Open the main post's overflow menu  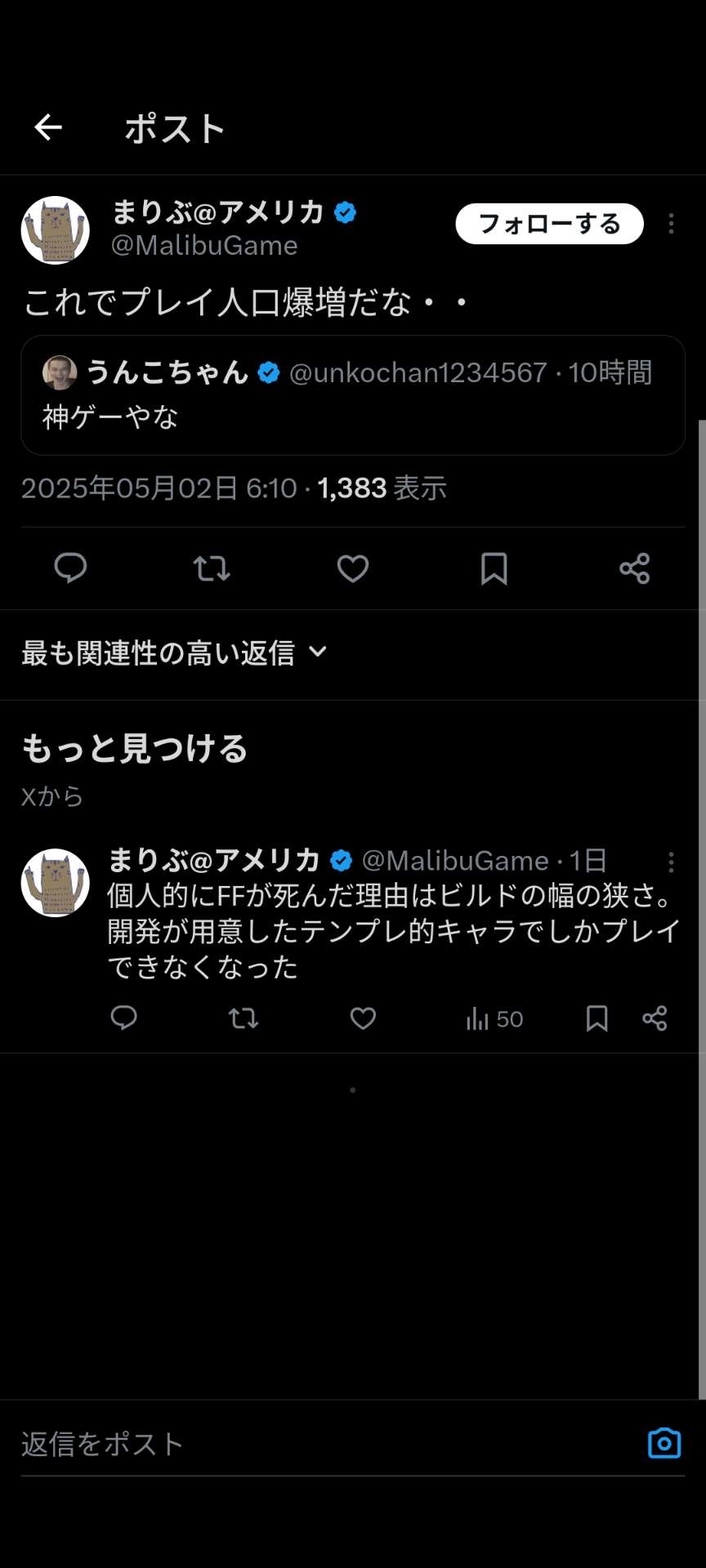(x=671, y=224)
